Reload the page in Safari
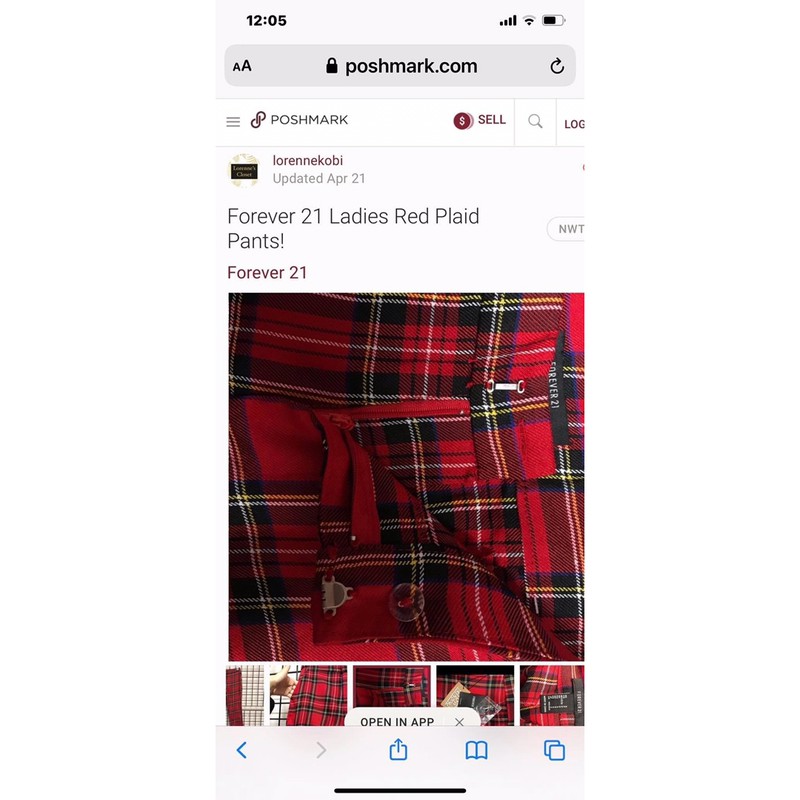Image resolution: width=800 pixels, height=800 pixels. pyautogui.click(x=557, y=67)
